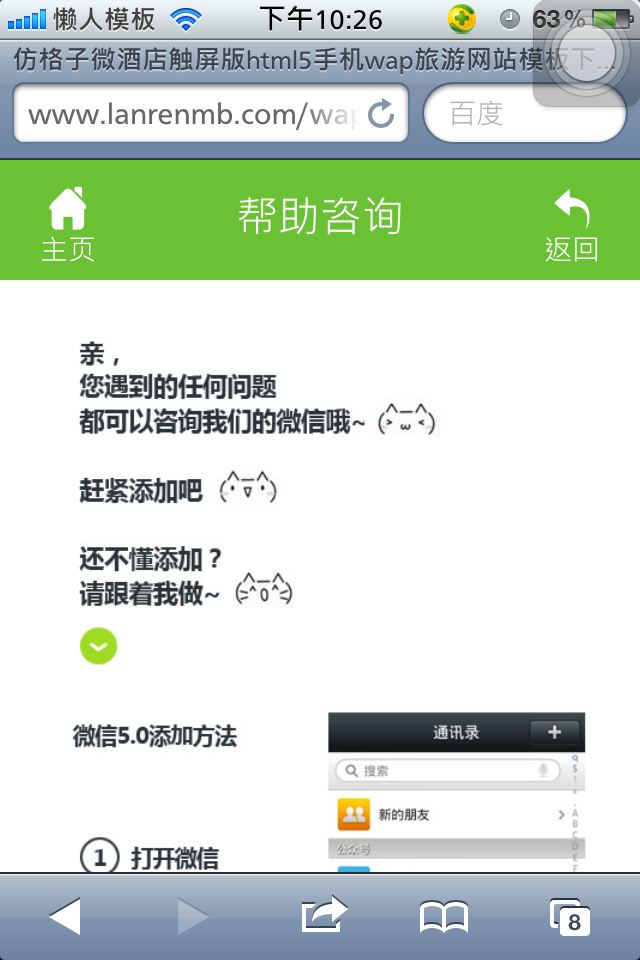
Task: Open the 百度 search box
Action: point(524,115)
